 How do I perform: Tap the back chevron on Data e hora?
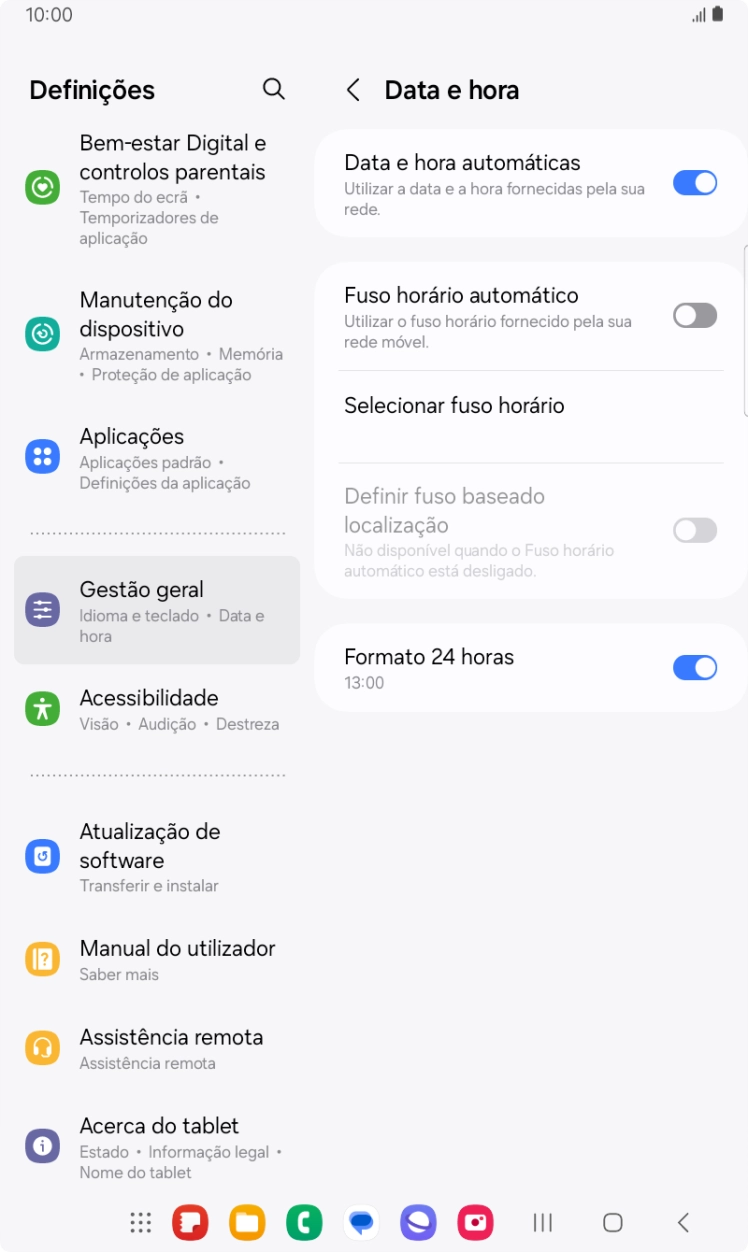(352, 89)
